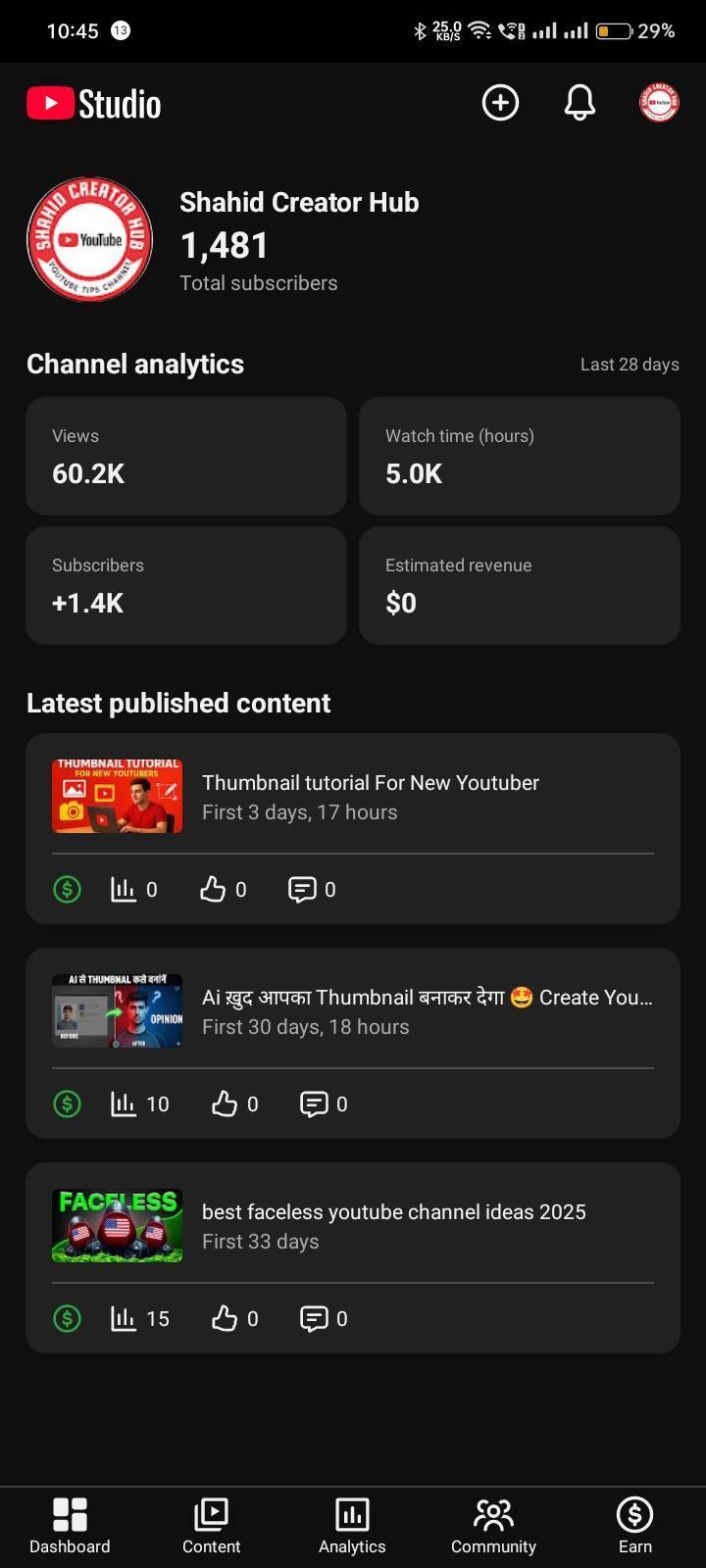Go to the Community tab
The width and height of the screenshot is (706, 1568).
493,1526
